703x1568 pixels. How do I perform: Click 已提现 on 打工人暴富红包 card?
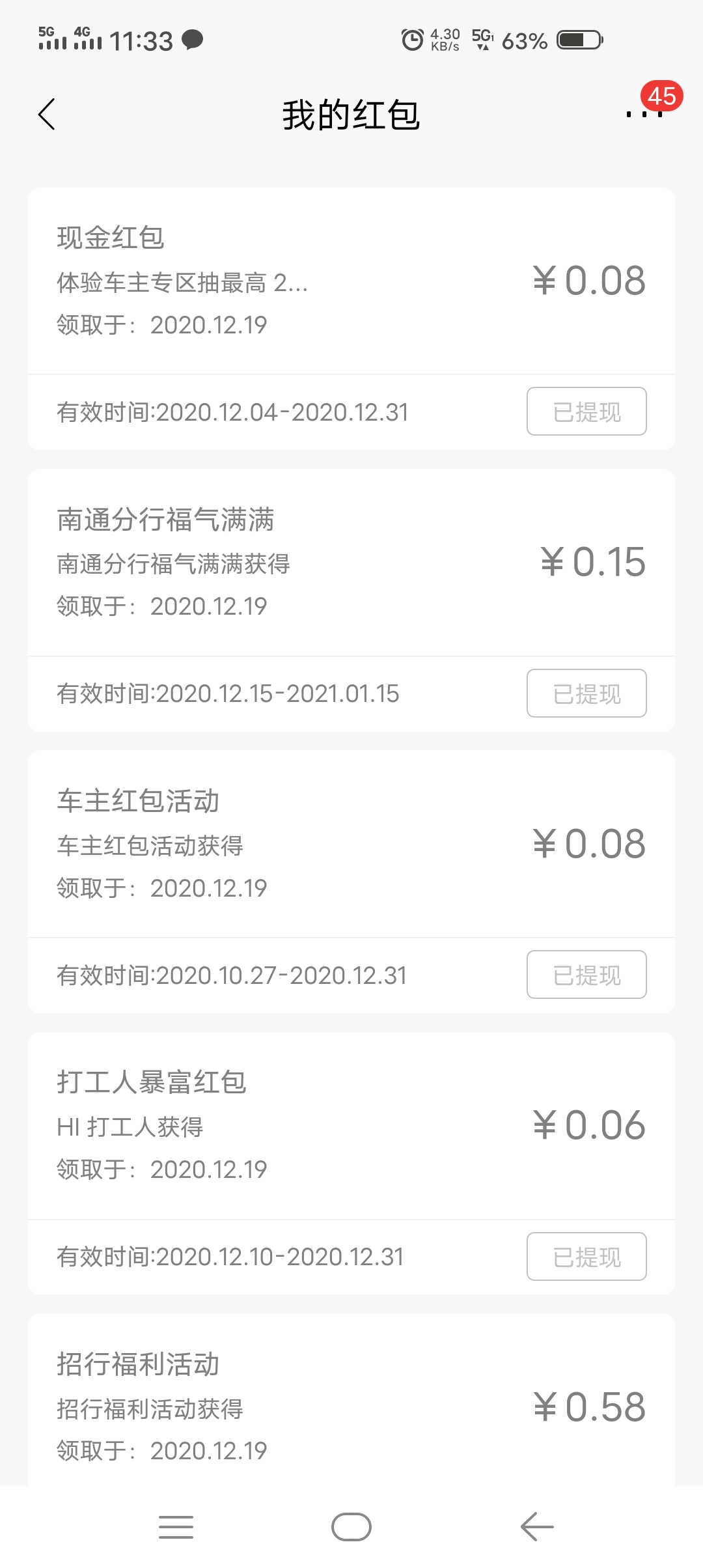click(x=585, y=1255)
